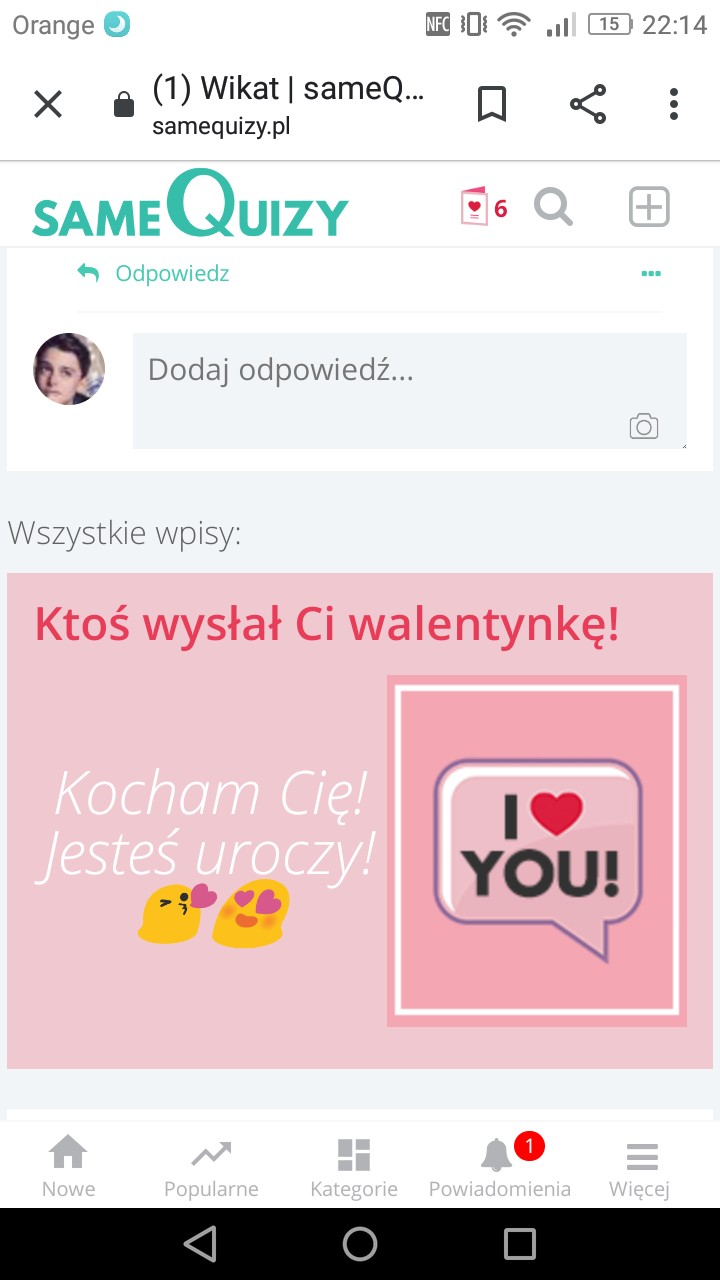Switch to the Nowe tab
This screenshot has height=1280, width=720.
pyautogui.click(x=68, y=1166)
